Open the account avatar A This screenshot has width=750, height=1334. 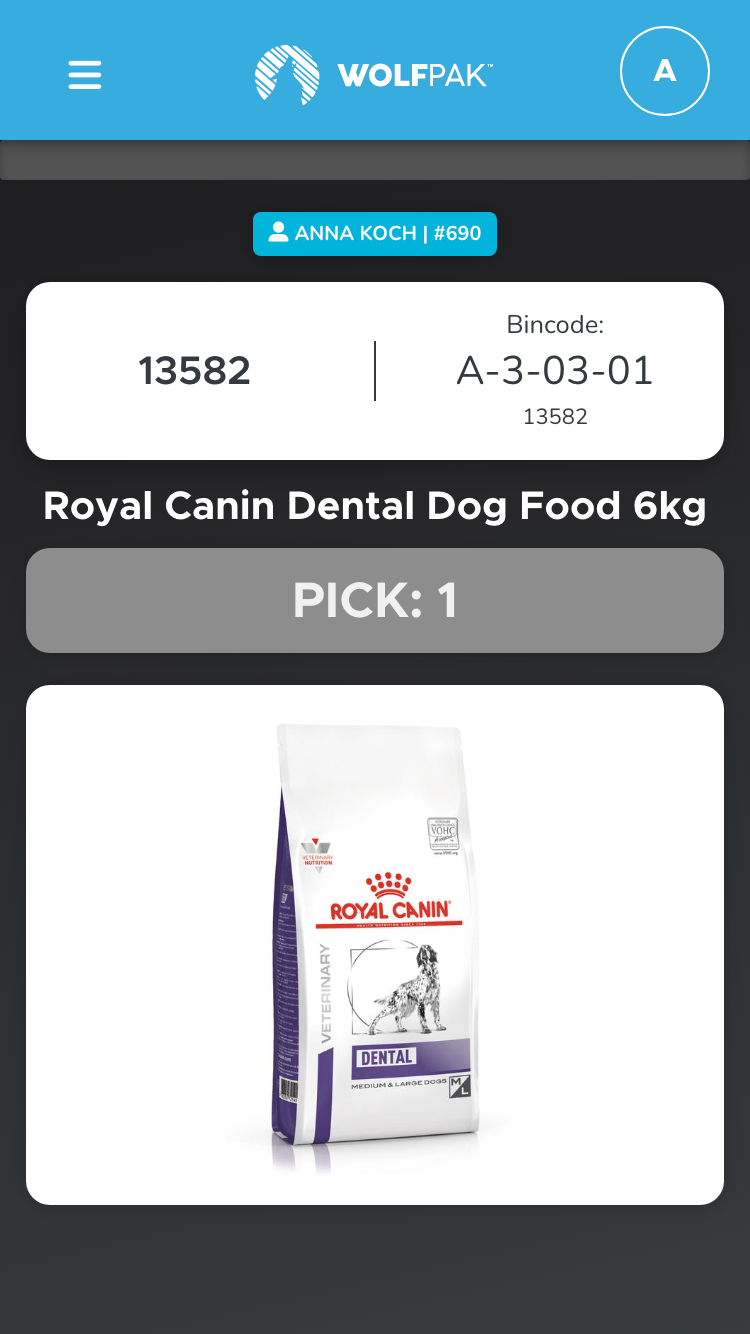coord(664,73)
